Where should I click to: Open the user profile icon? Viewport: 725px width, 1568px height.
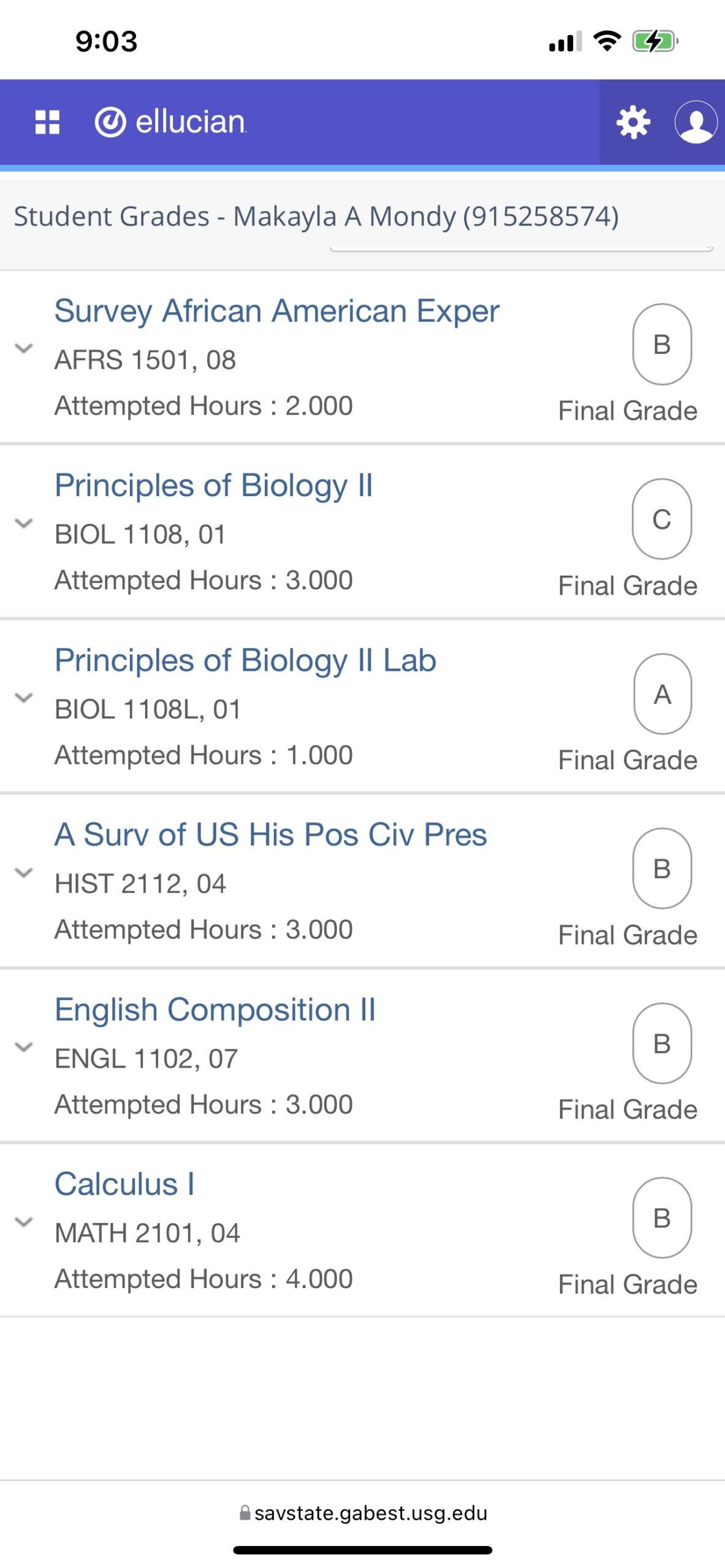[x=696, y=122]
